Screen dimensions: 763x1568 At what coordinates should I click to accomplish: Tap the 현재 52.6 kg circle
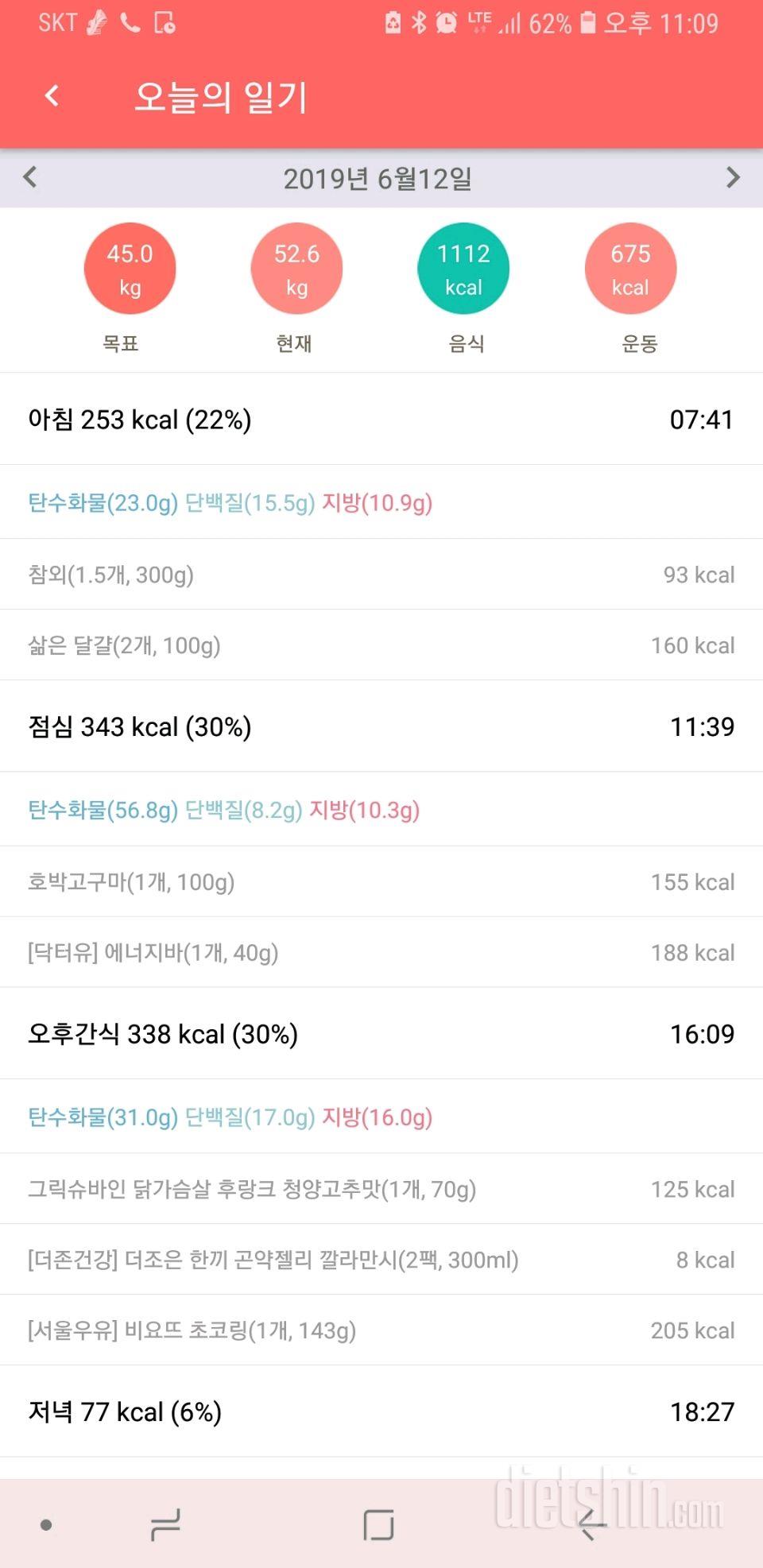tap(296, 269)
